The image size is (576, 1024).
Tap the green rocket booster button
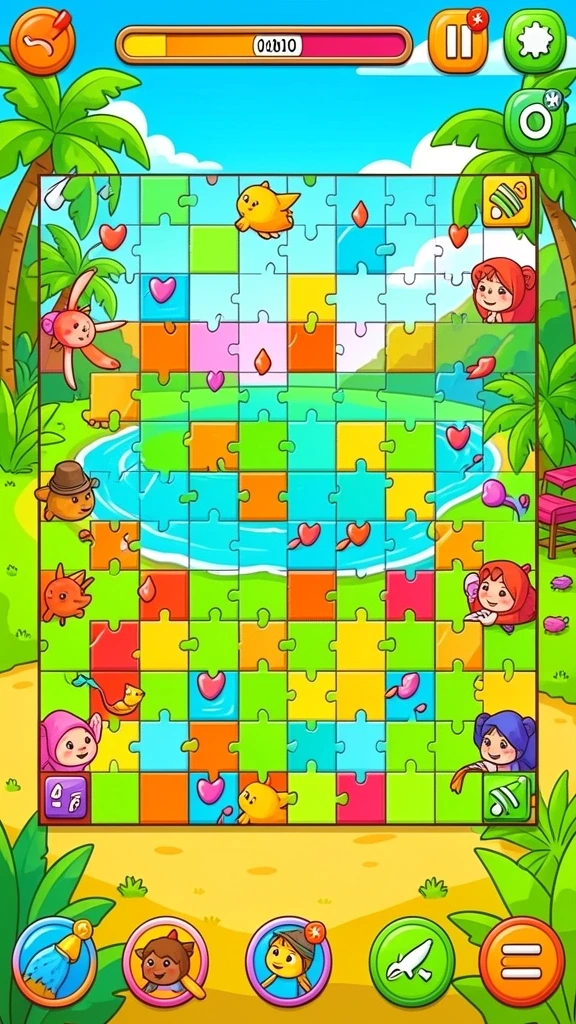[x=411, y=961]
